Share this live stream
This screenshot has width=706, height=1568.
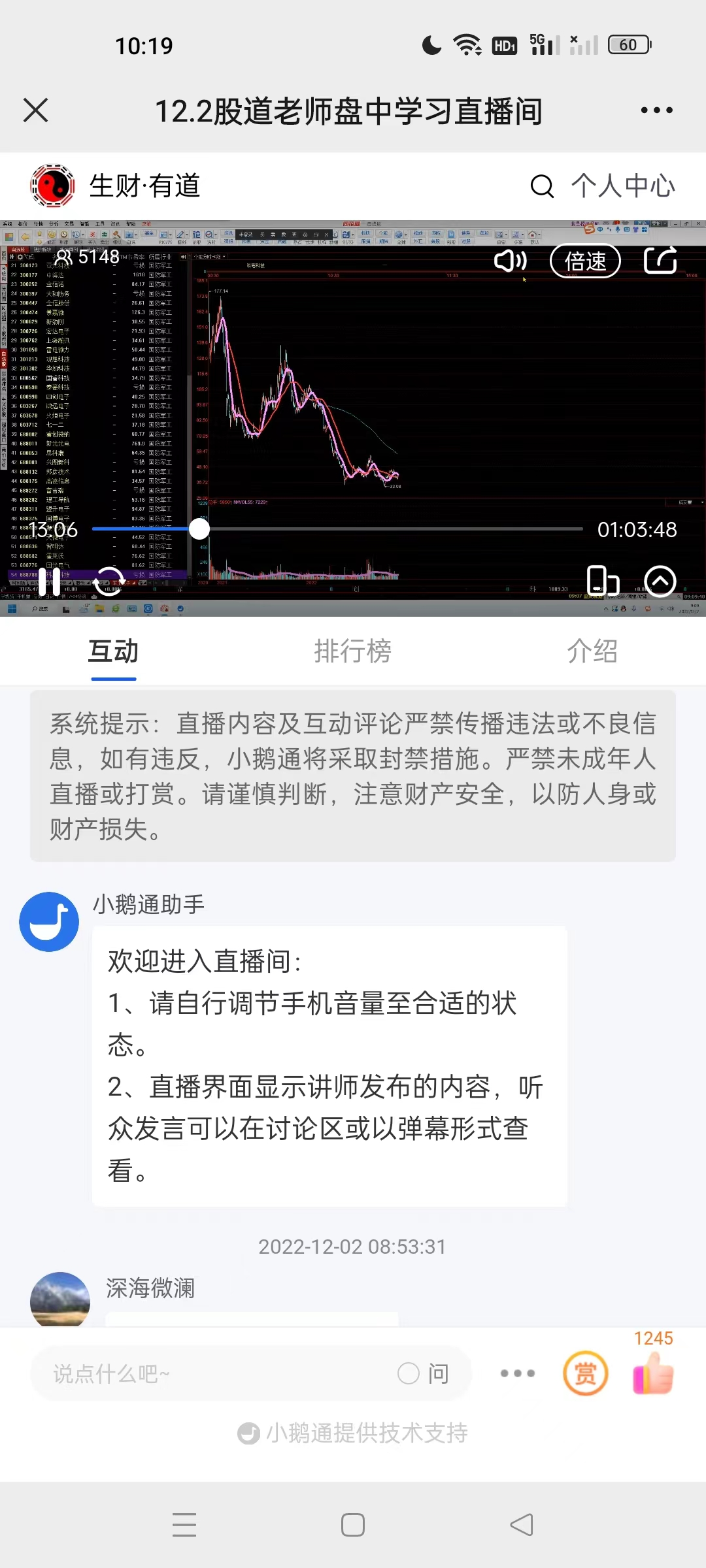point(660,261)
